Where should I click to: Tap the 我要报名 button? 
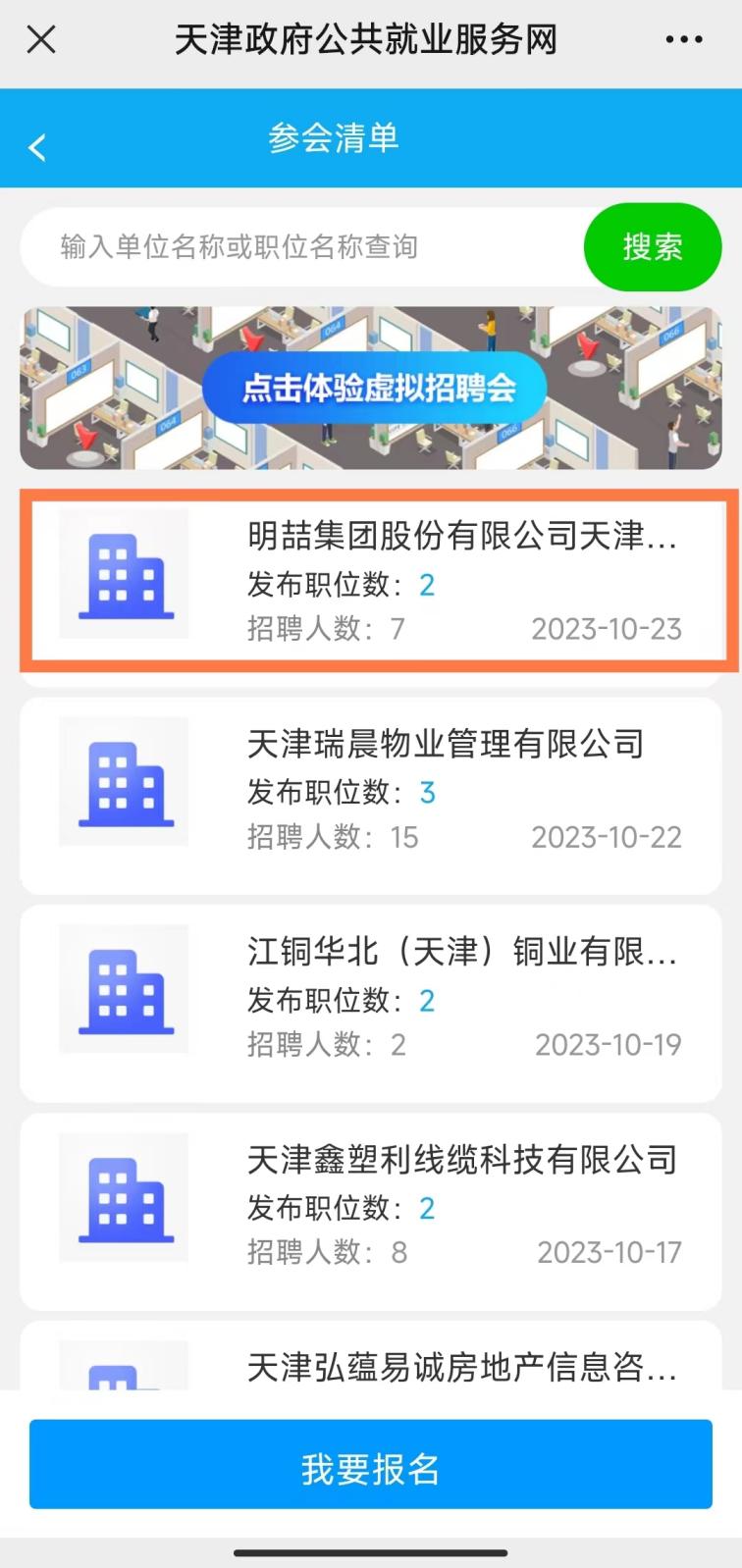coord(371,1469)
